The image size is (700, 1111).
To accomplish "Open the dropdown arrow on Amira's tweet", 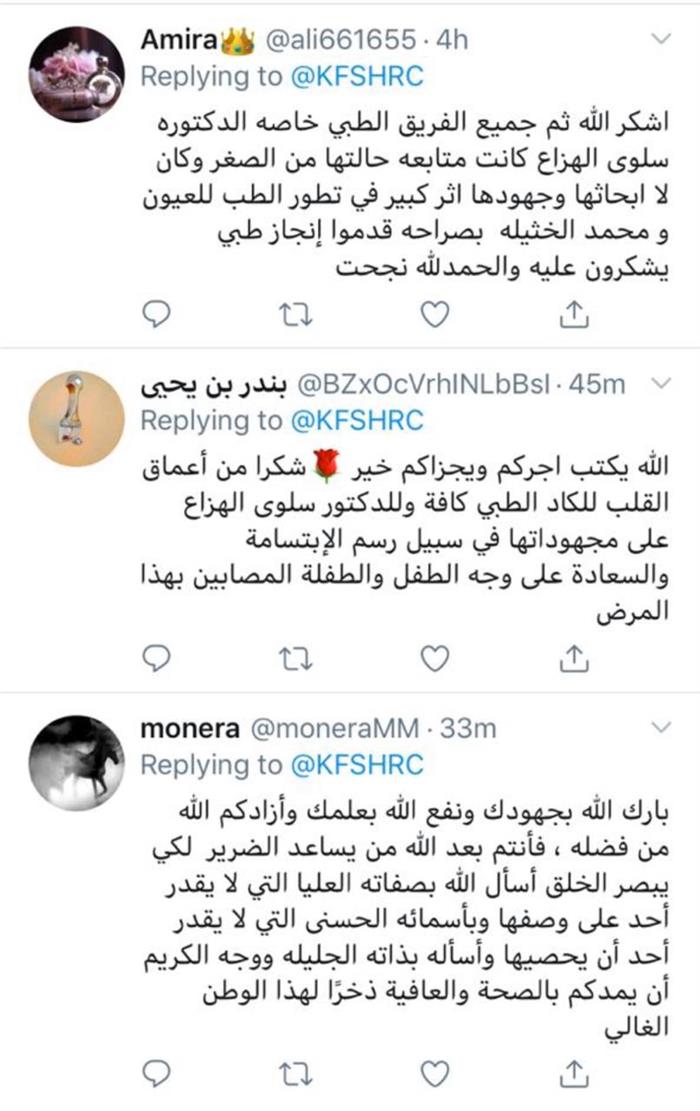I will coord(663,40).
